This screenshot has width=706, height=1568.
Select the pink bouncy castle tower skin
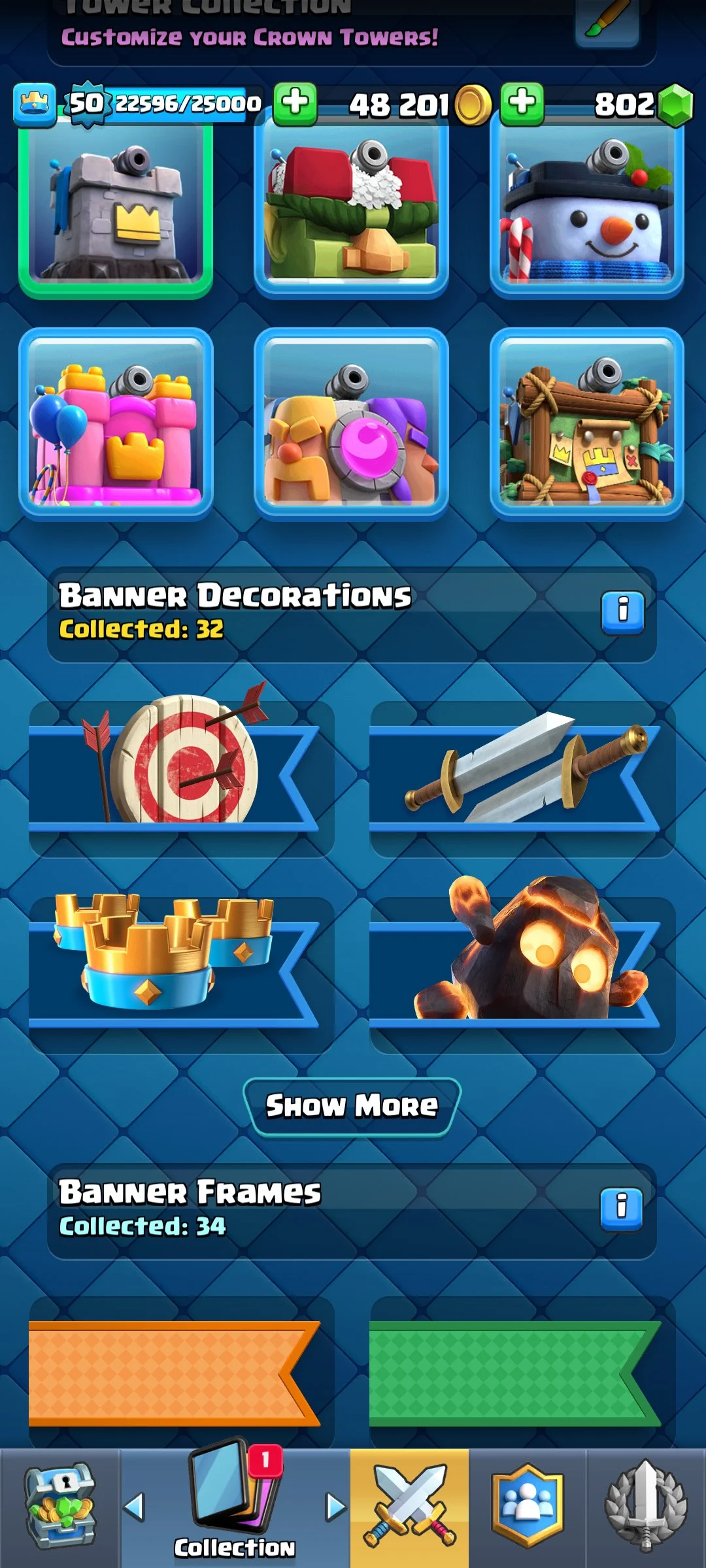[x=116, y=423]
